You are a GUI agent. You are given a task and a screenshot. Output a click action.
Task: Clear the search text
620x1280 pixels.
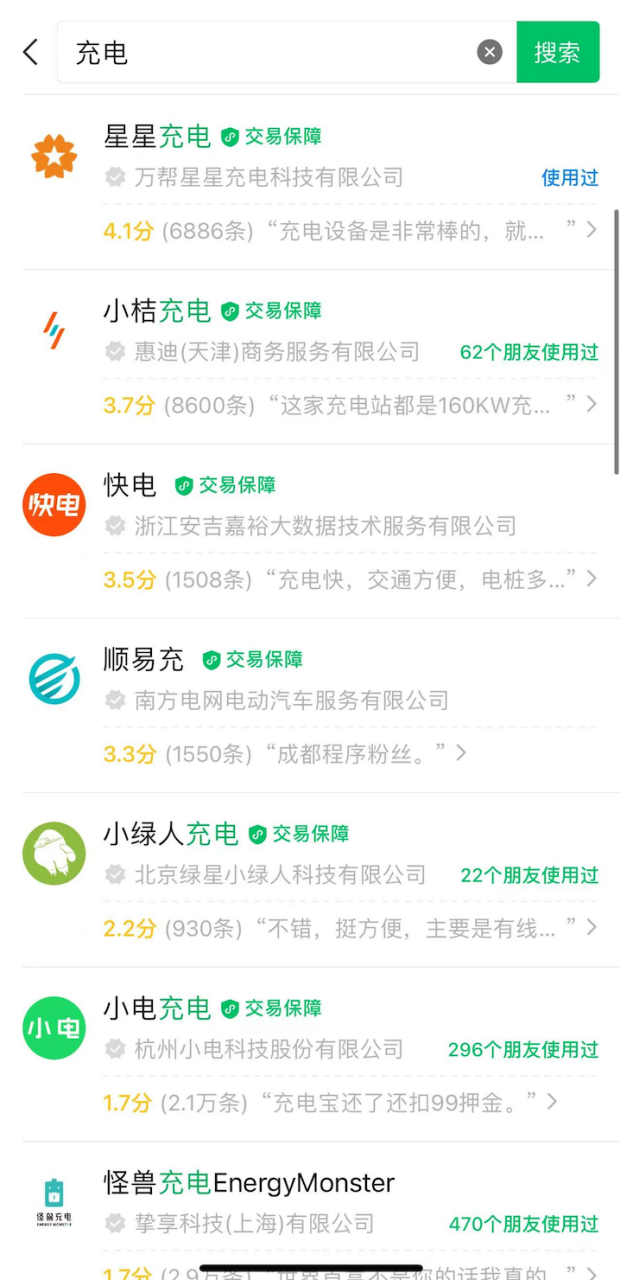[489, 52]
